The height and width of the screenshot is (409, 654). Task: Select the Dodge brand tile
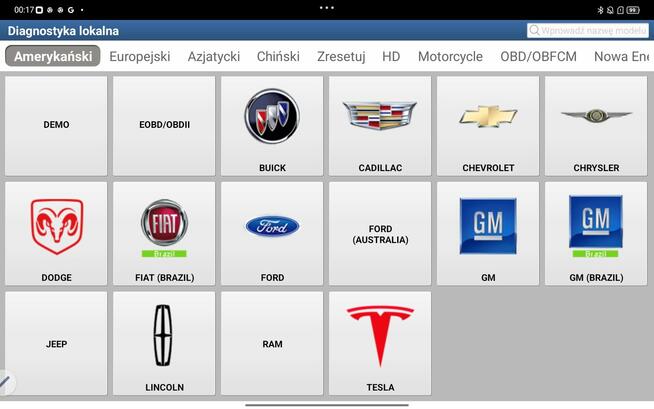(x=56, y=234)
